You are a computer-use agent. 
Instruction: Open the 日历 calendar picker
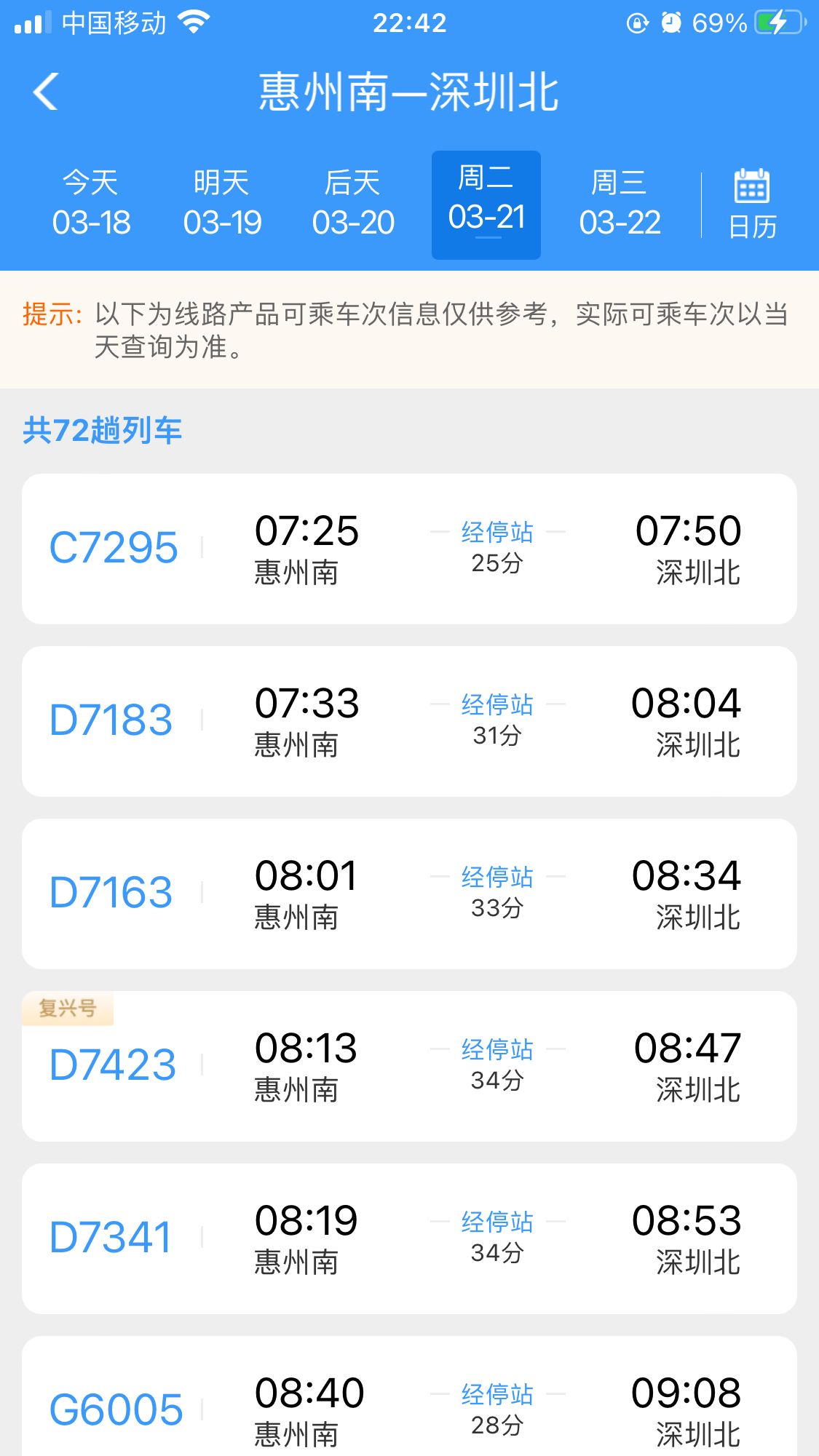[752, 204]
